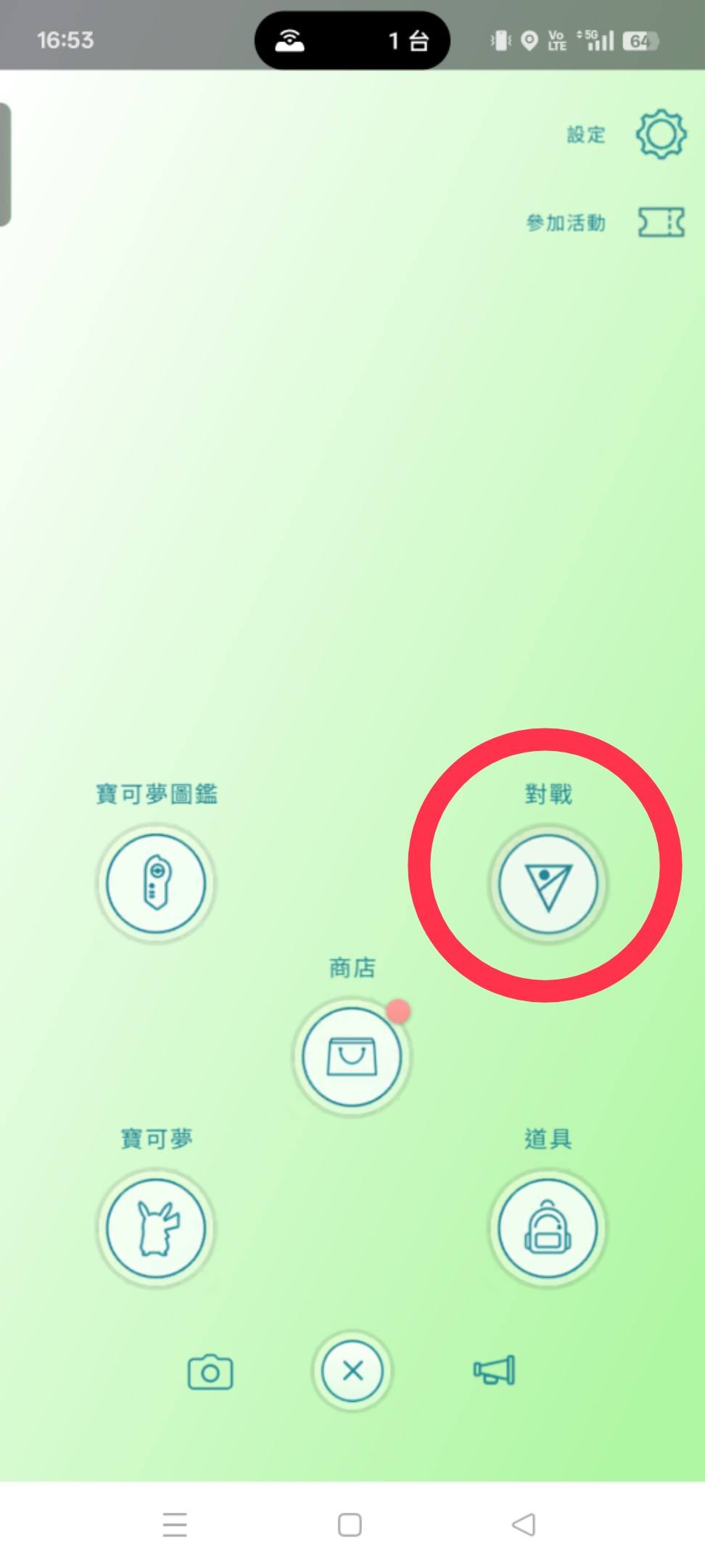Open 設定 settings gear
The width and height of the screenshot is (705, 1568).
[660, 134]
